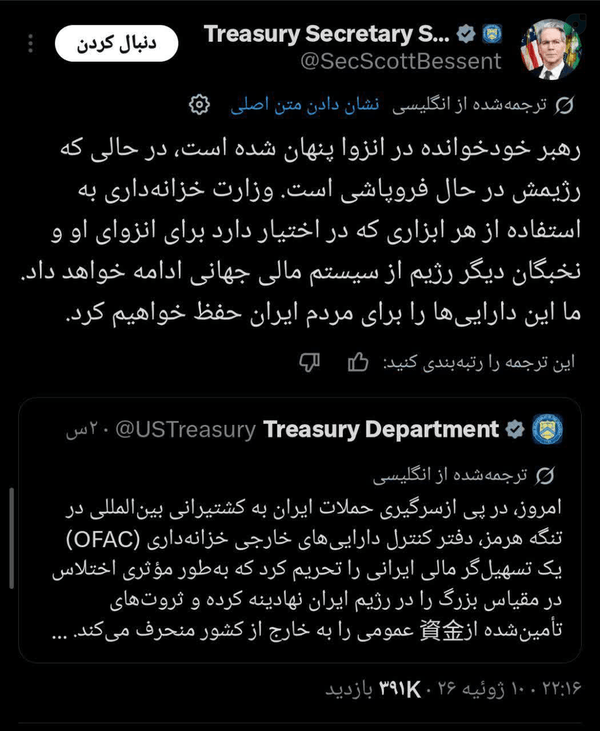
Task: Open the three-dot overflow menu
Action: pyautogui.click(x=30, y=43)
